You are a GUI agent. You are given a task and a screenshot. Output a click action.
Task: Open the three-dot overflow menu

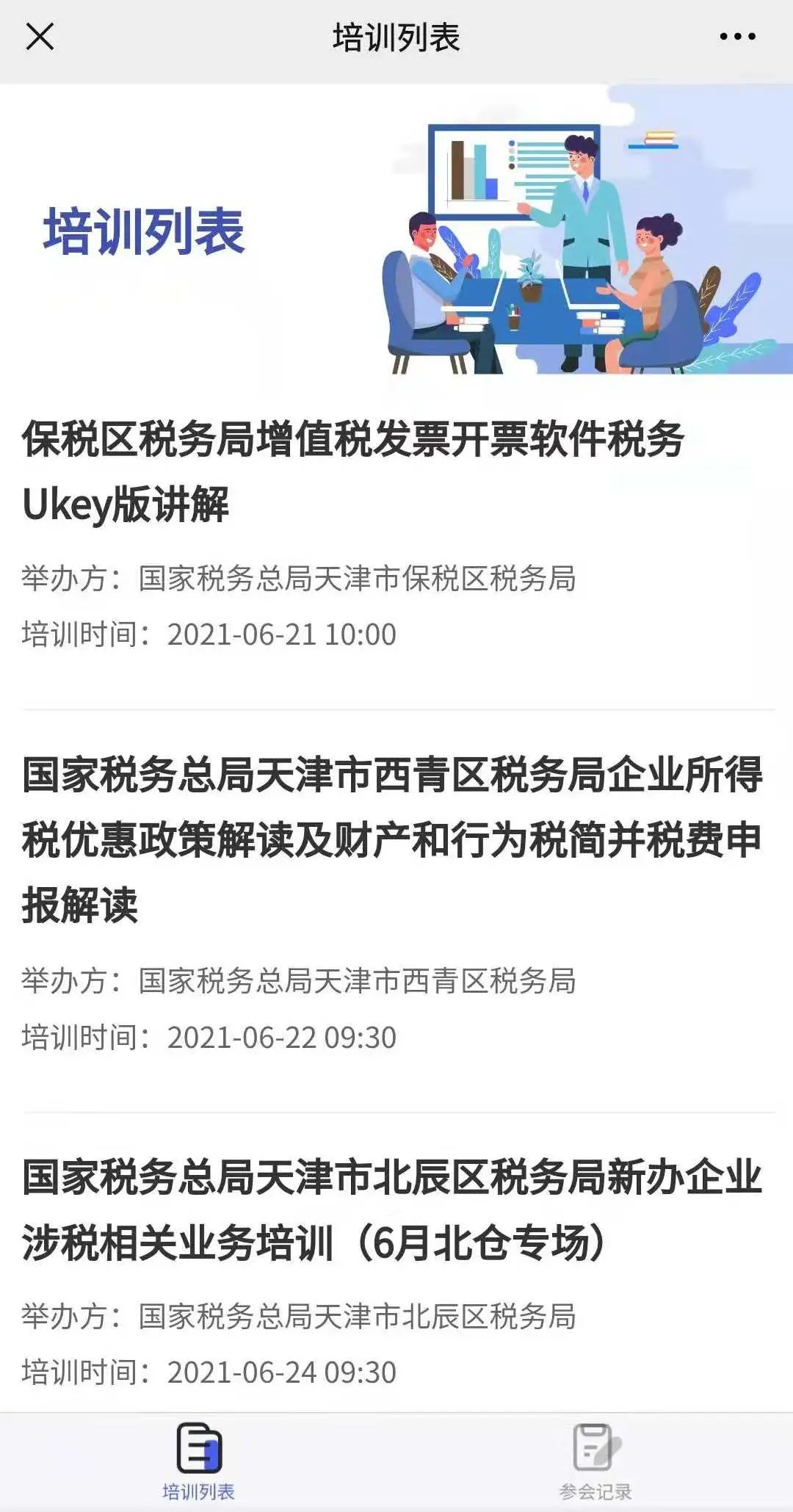coord(737,36)
